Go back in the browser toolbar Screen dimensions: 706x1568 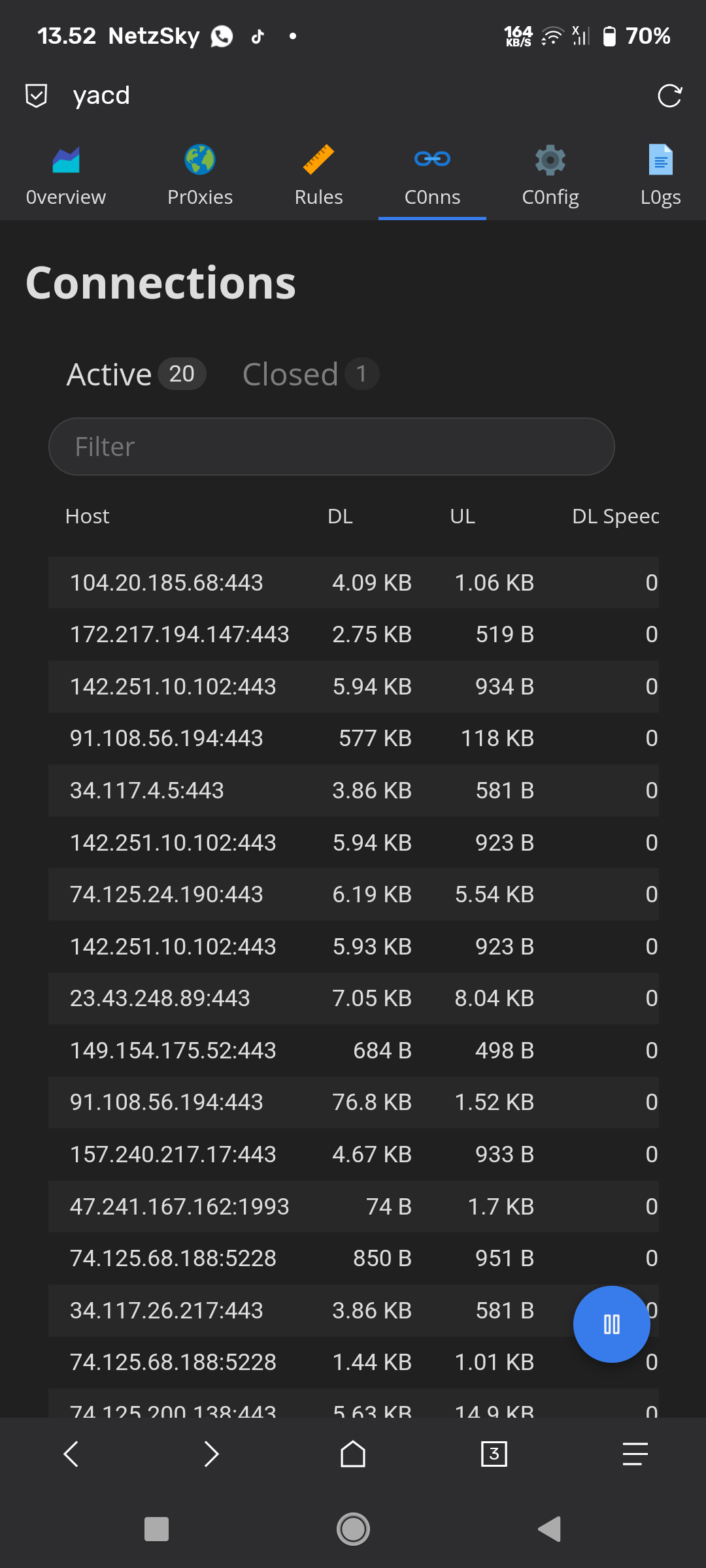[x=71, y=1454]
